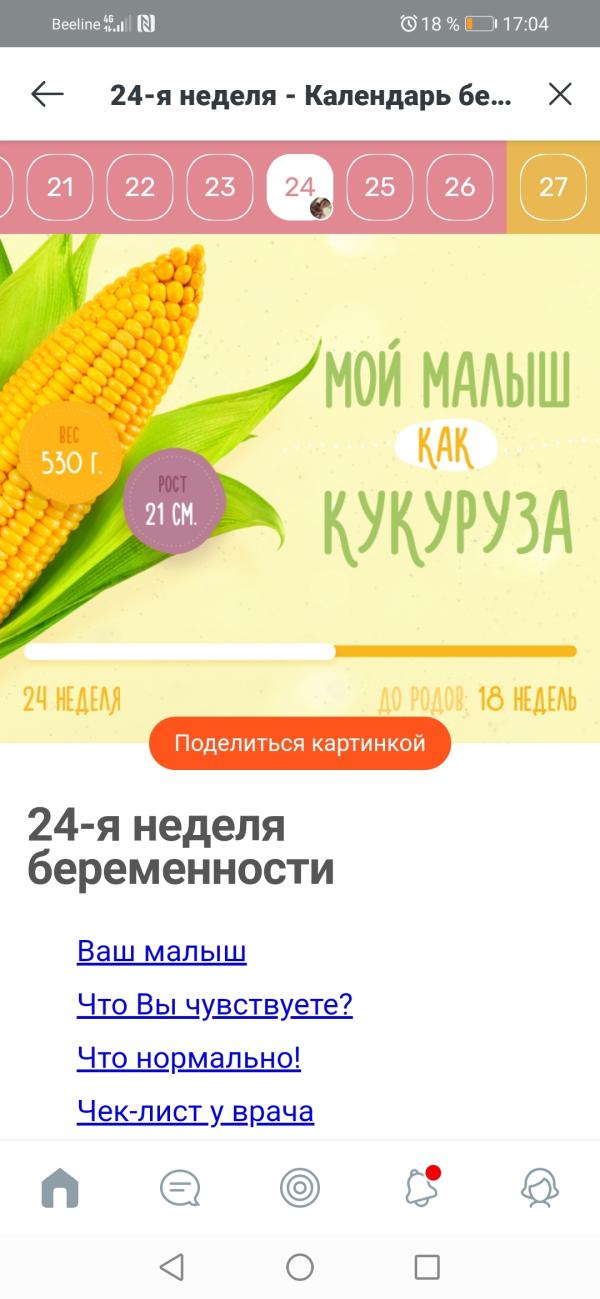Screen dimensions: 600x1299
Task: Follow the Что Вы чувствуете? link
Action: click(214, 1004)
